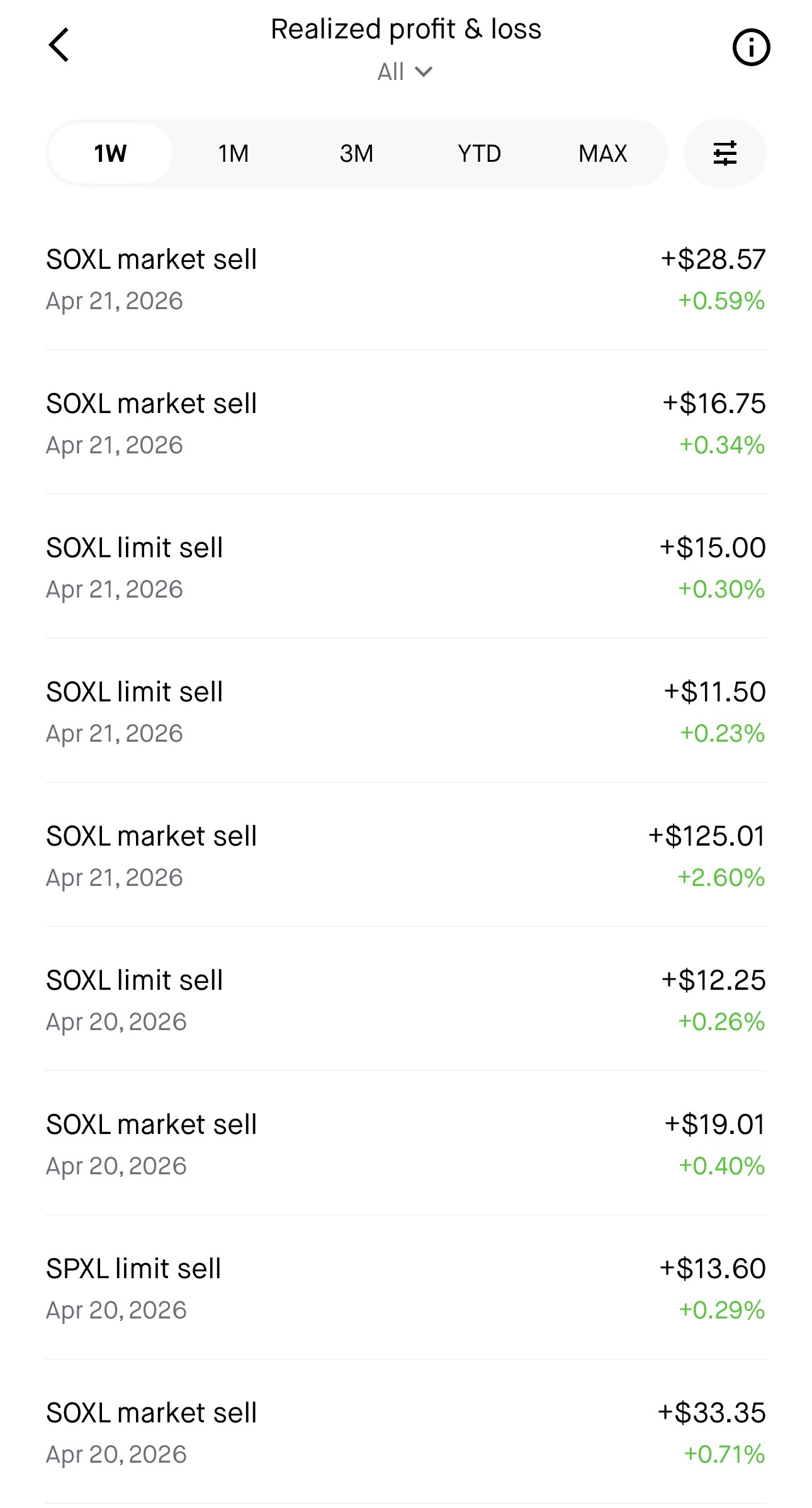Image resolution: width=812 pixels, height=1508 pixels.
Task: Expand the All account dropdown
Action: click(405, 72)
